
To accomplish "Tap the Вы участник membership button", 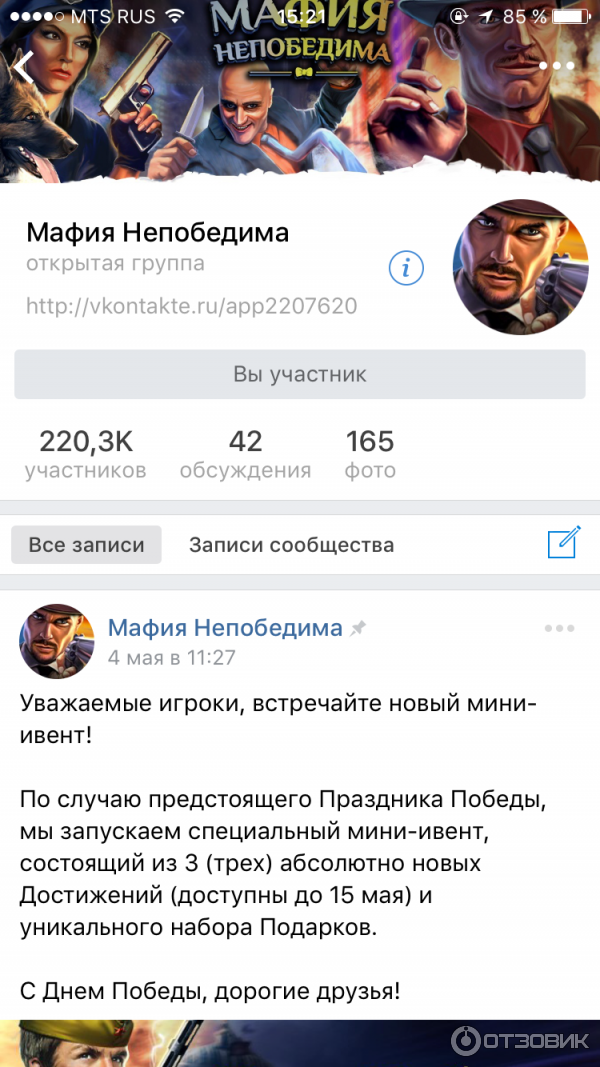I will tap(300, 375).
